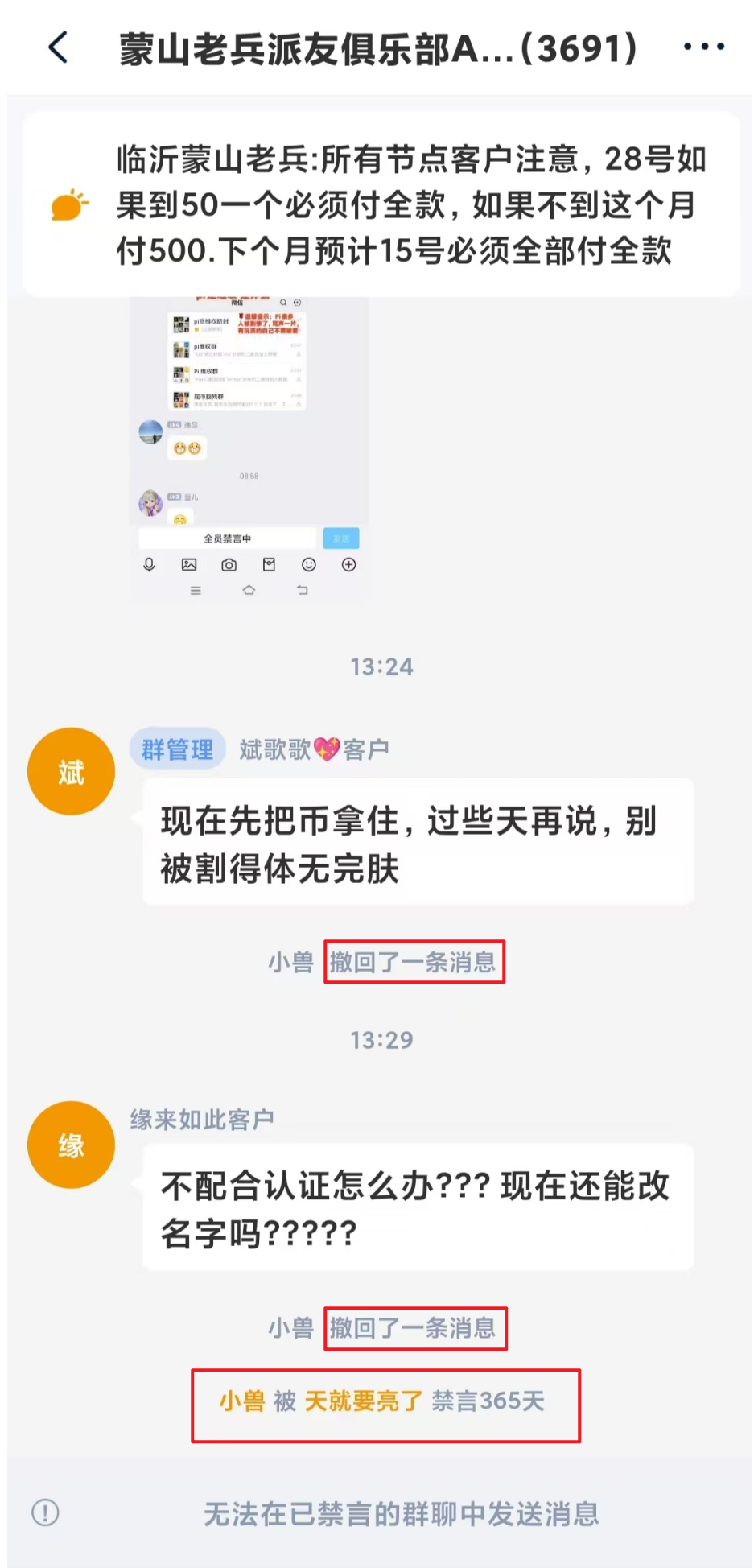Open 天就要亮了's profile from mute notice
Image resolution: width=754 pixels, height=1568 pixels.
(363, 1401)
